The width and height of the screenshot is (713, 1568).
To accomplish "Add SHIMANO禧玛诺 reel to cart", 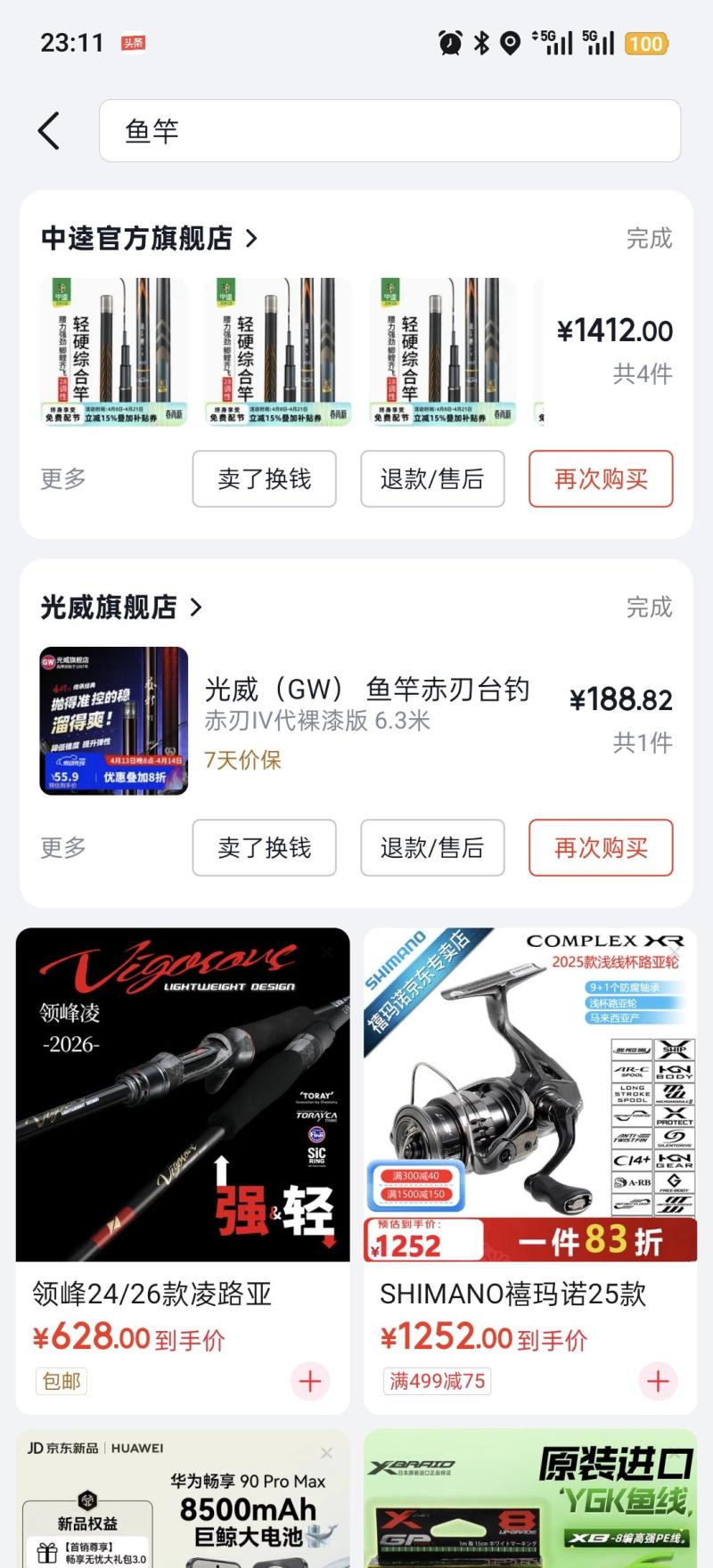I will pyautogui.click(x=658, y=1381).
